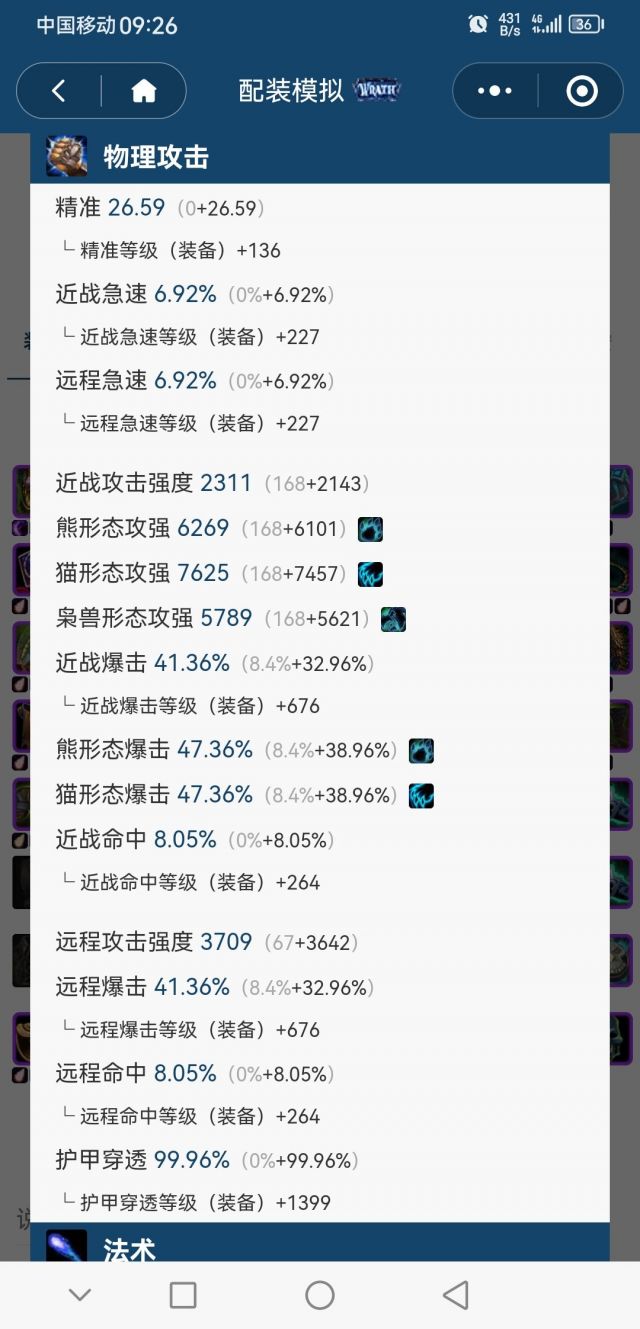The width and height of the screenshot is (640, 1329).
Task: Close the mini program with the circle button
Action: 581,91
